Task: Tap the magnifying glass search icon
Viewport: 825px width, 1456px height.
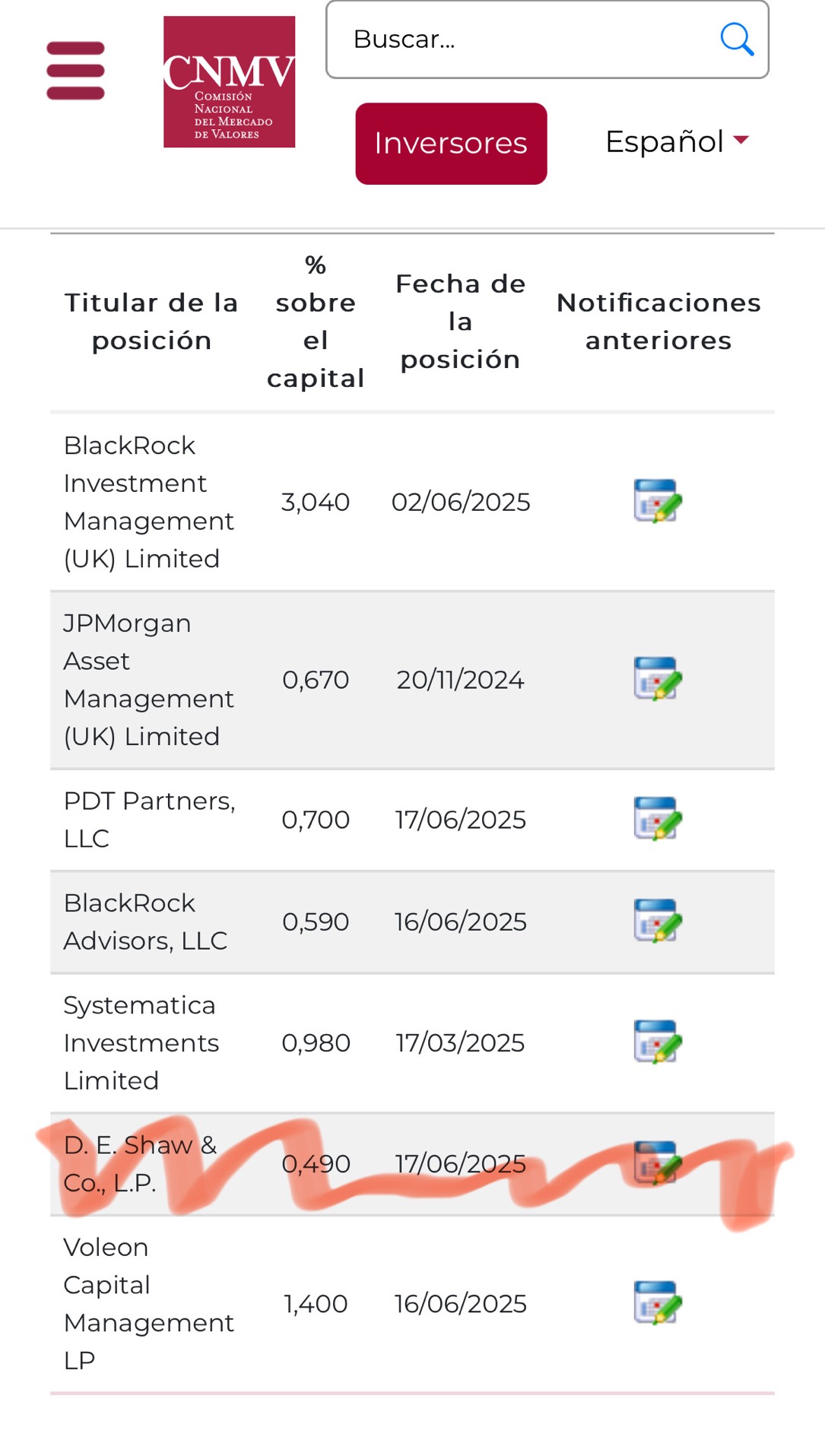Action: pyautogui.click(x=736, y=40)
